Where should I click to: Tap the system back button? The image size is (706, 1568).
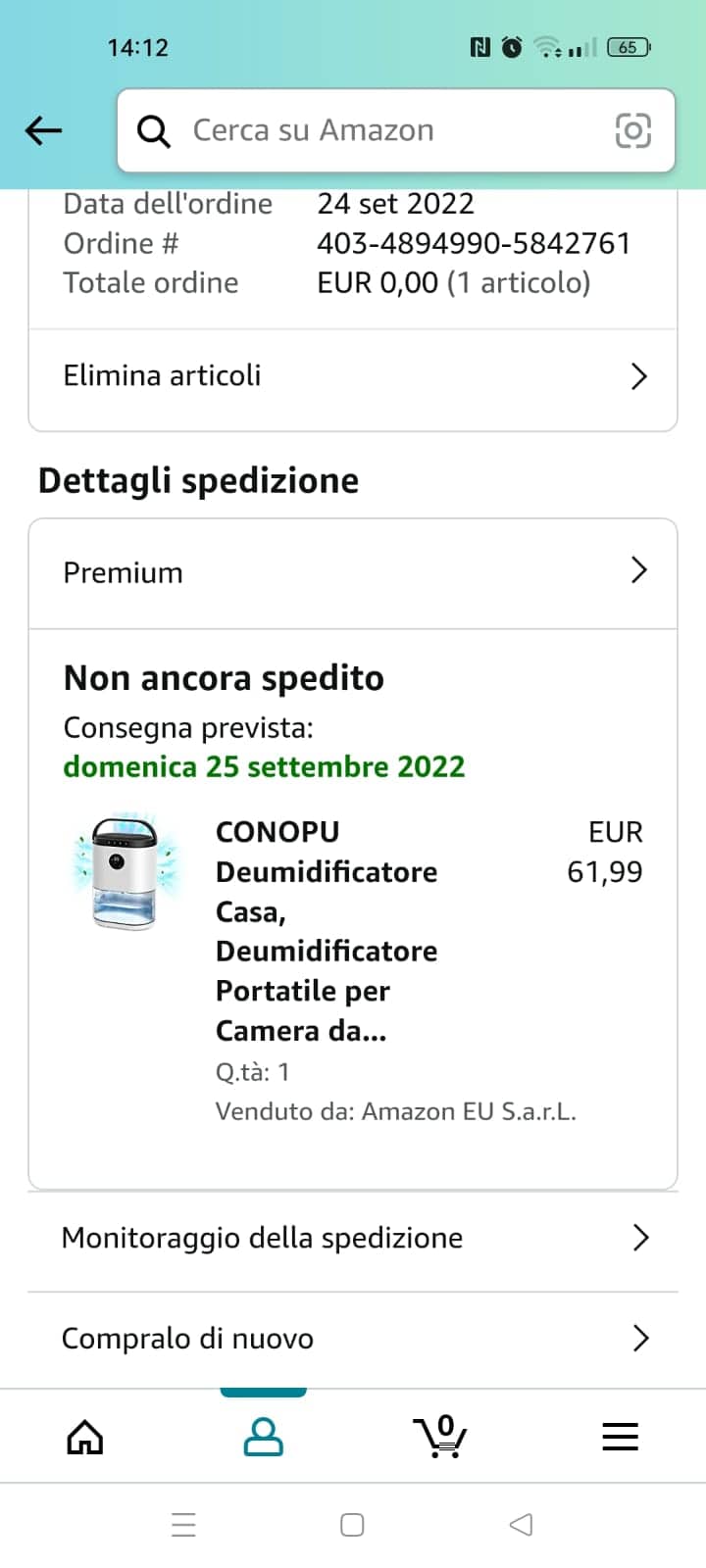[x=522, y=1525]
